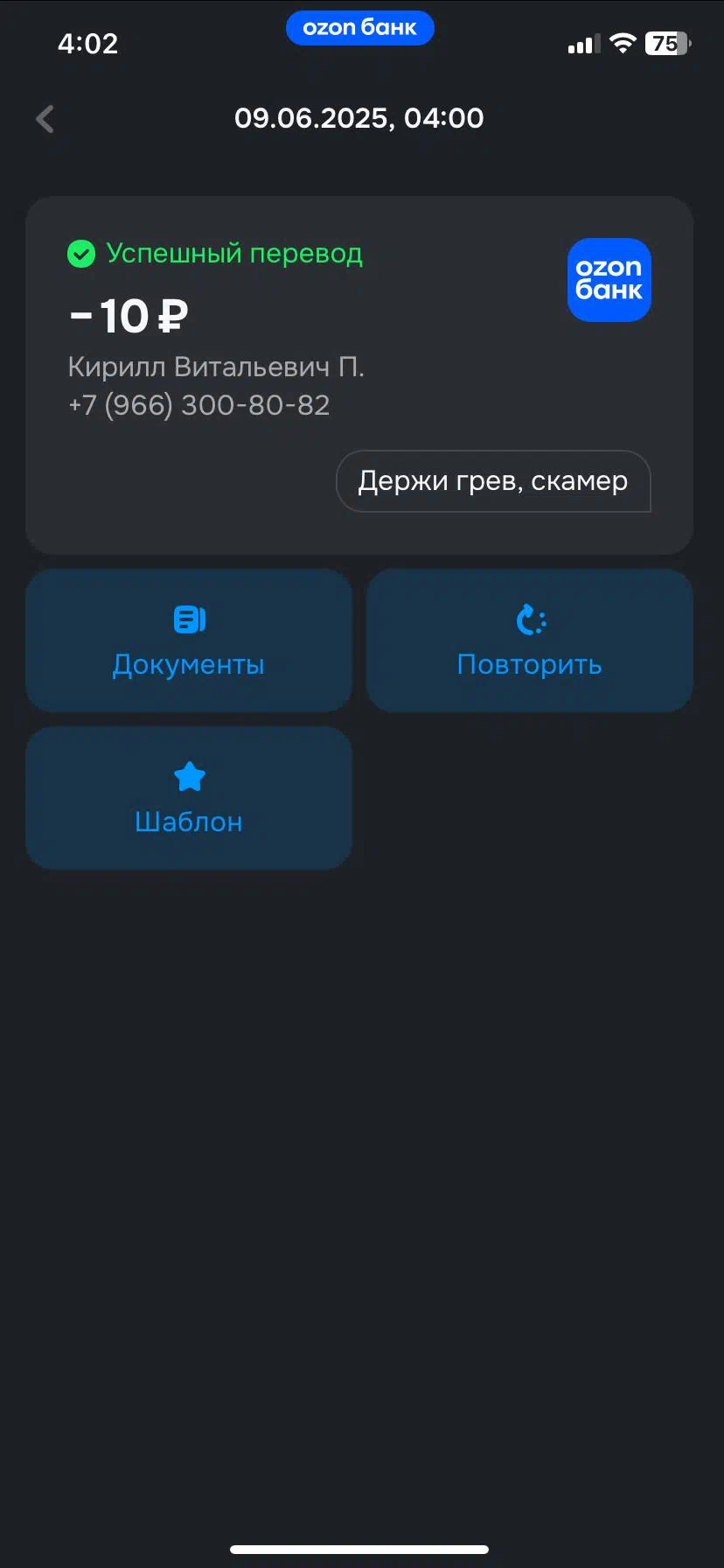
Task: Go back using the arrow icon
Action: [x=45, y=119]
